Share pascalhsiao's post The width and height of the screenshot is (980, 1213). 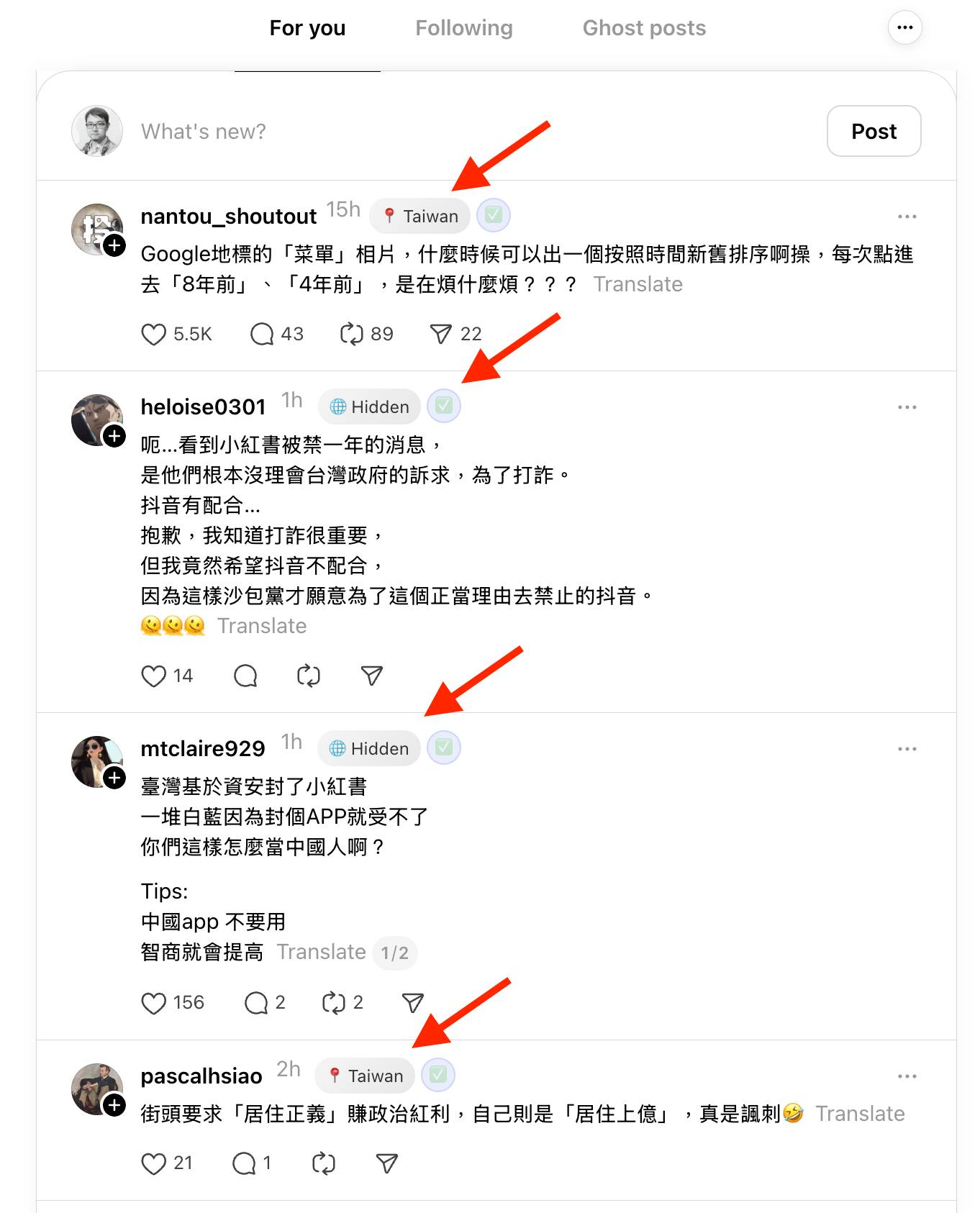point(387,1163)
